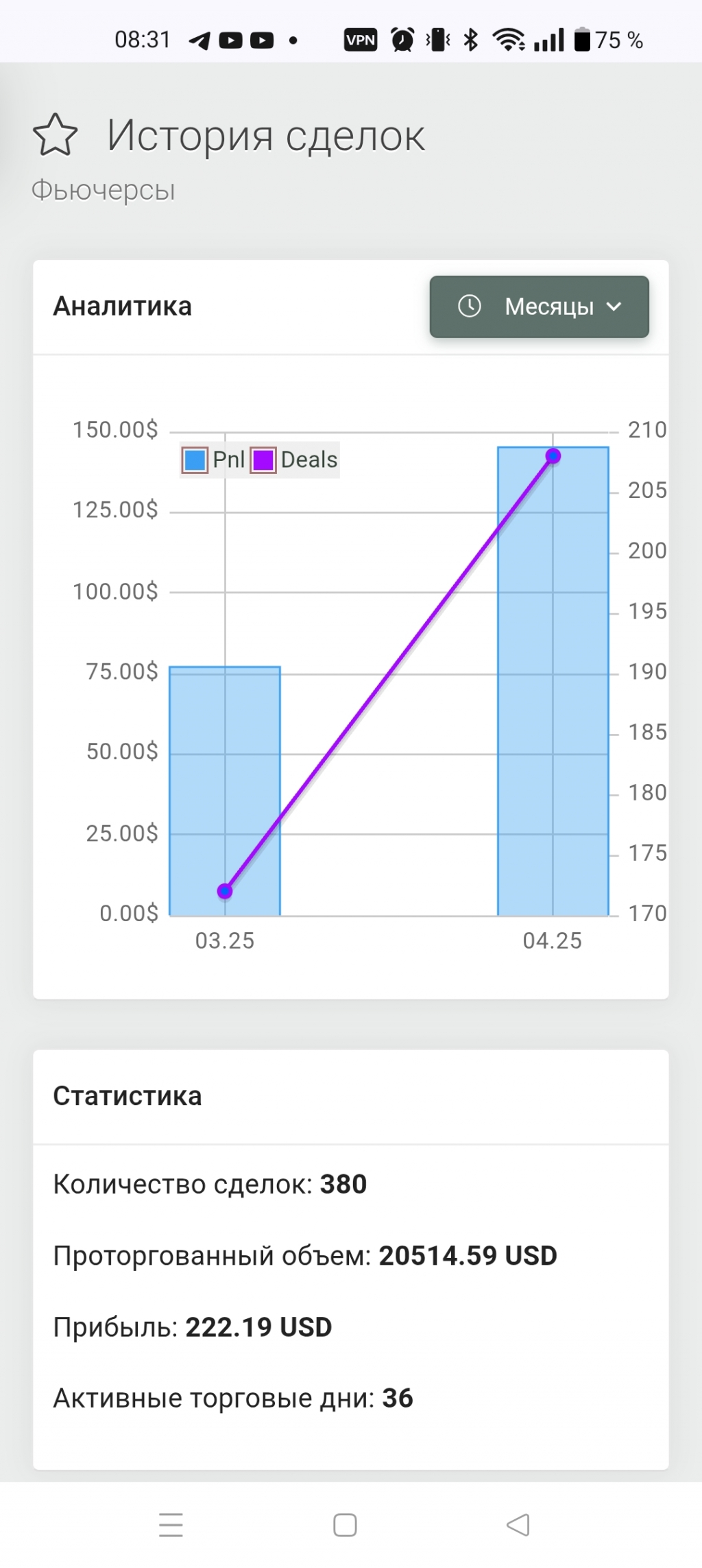Open the Месяцы period dropdown

pyautogui.click(x=539, y=307)
